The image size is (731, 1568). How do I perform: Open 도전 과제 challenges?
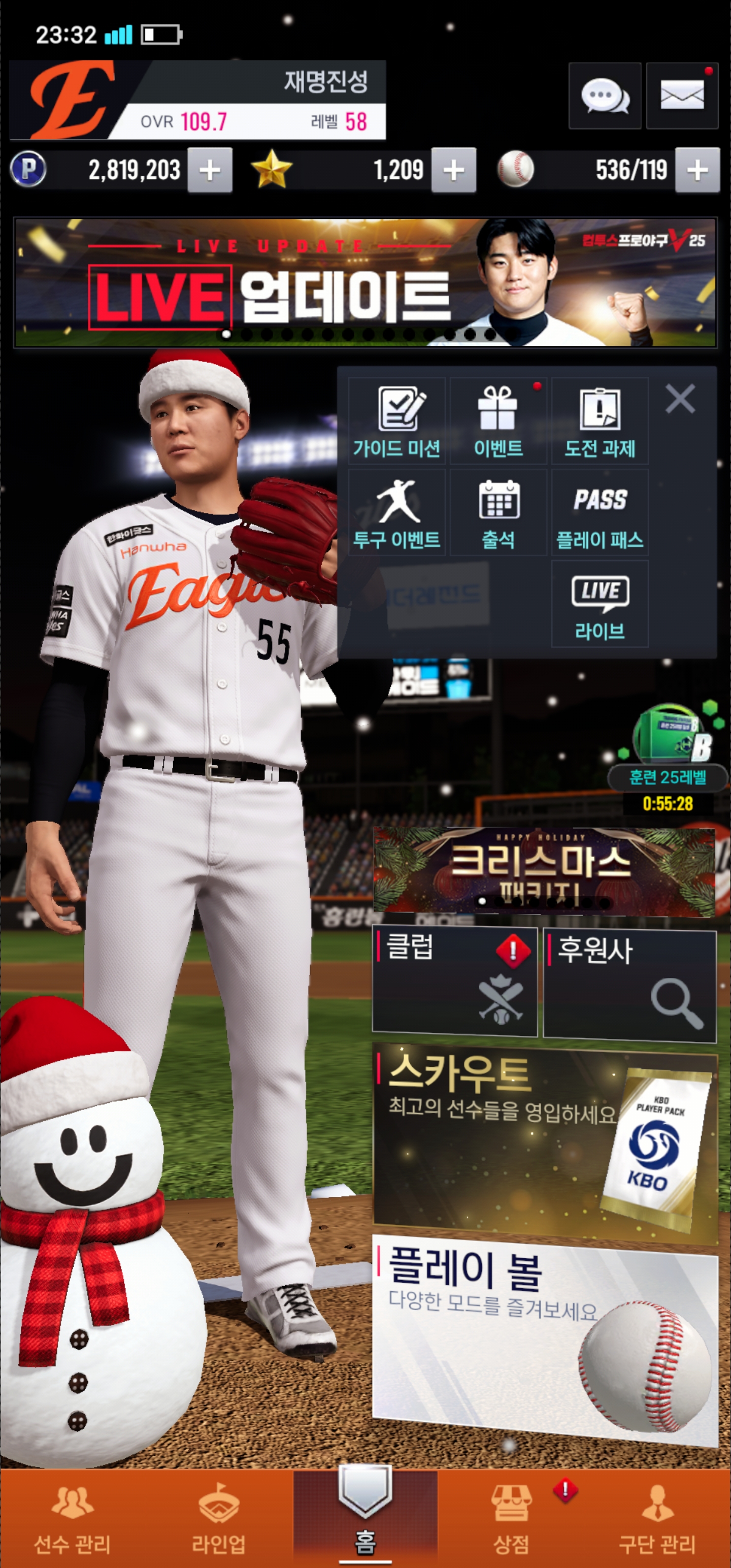pyautogui.click(x=600, y=420)
